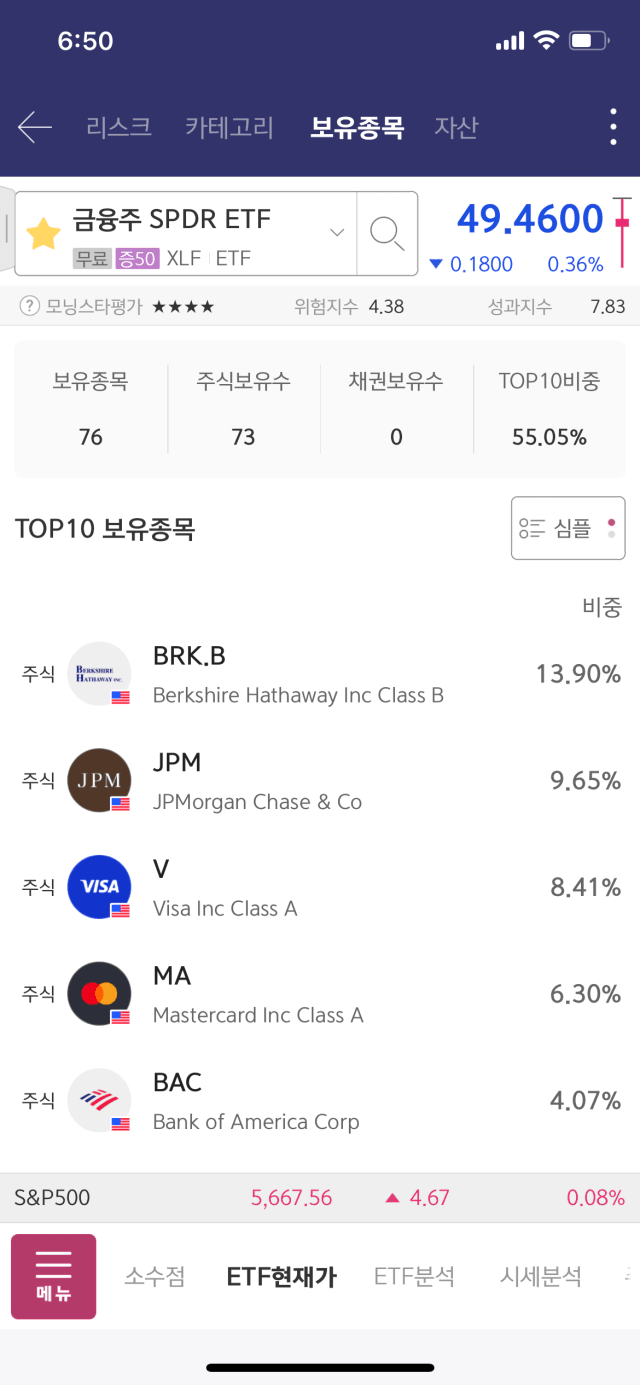View the Visa Inc Class A holding
This screenshot has width=640, height=1385.
click(x=320, y=887)
